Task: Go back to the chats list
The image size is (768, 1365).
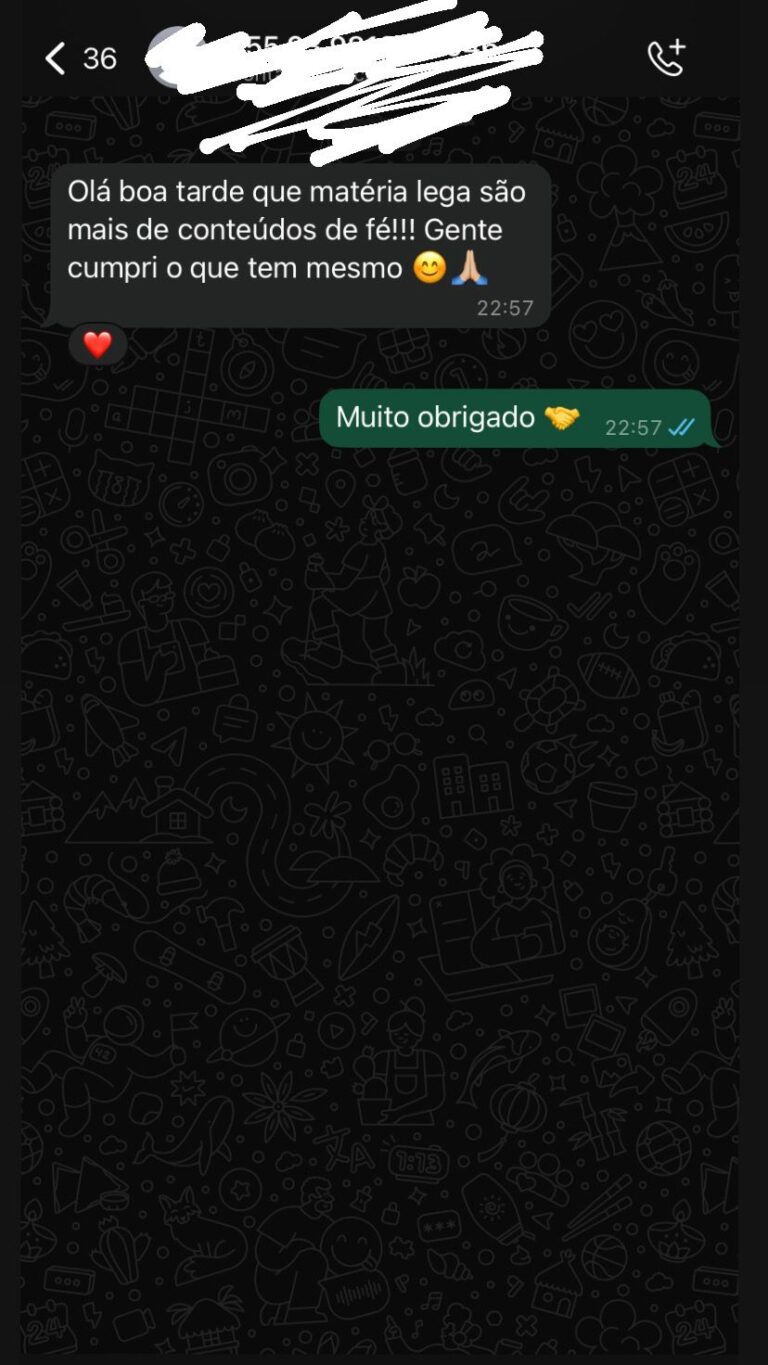Action: [56, 59]
